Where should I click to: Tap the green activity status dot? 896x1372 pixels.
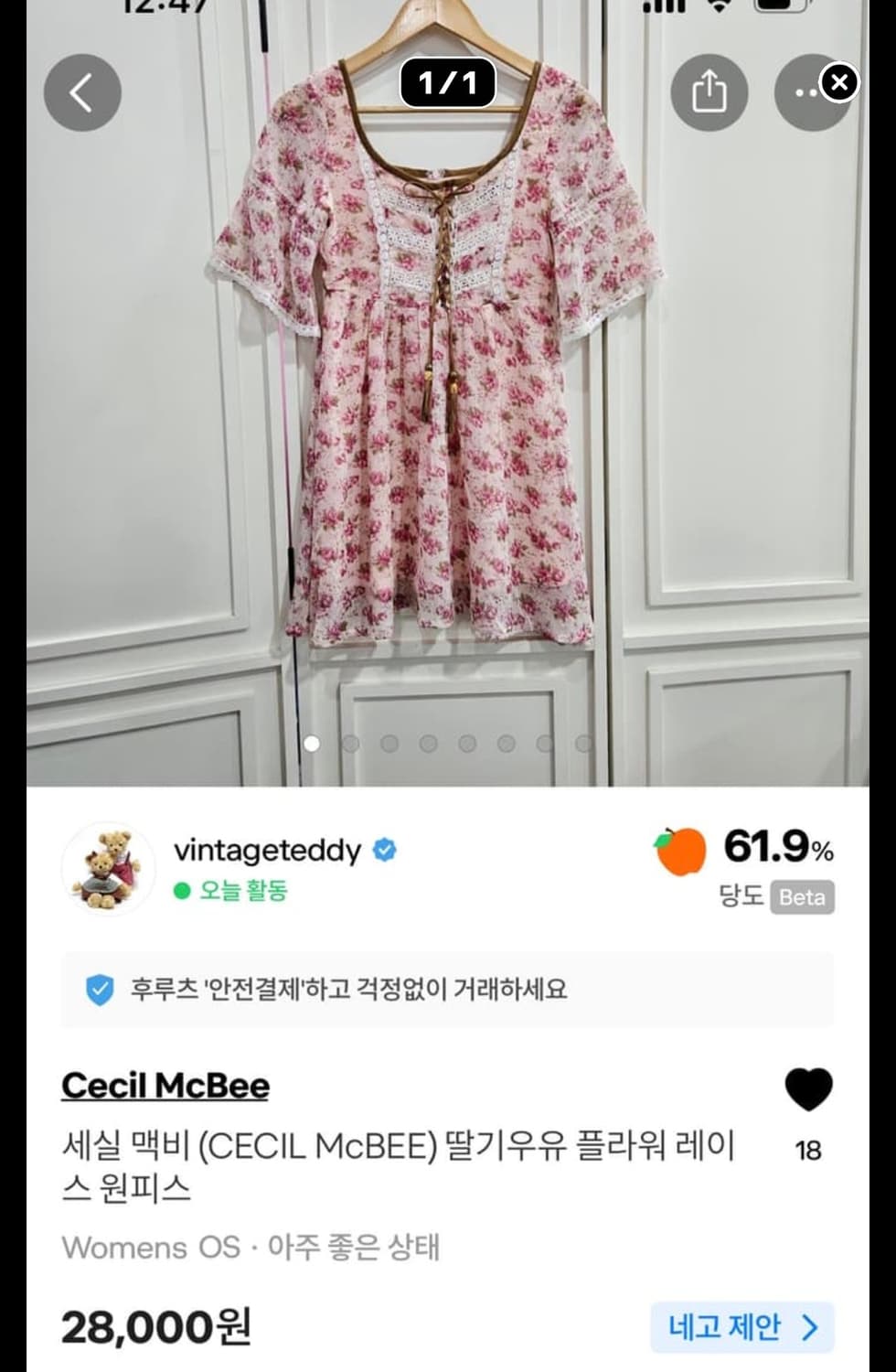coord(183,888)
